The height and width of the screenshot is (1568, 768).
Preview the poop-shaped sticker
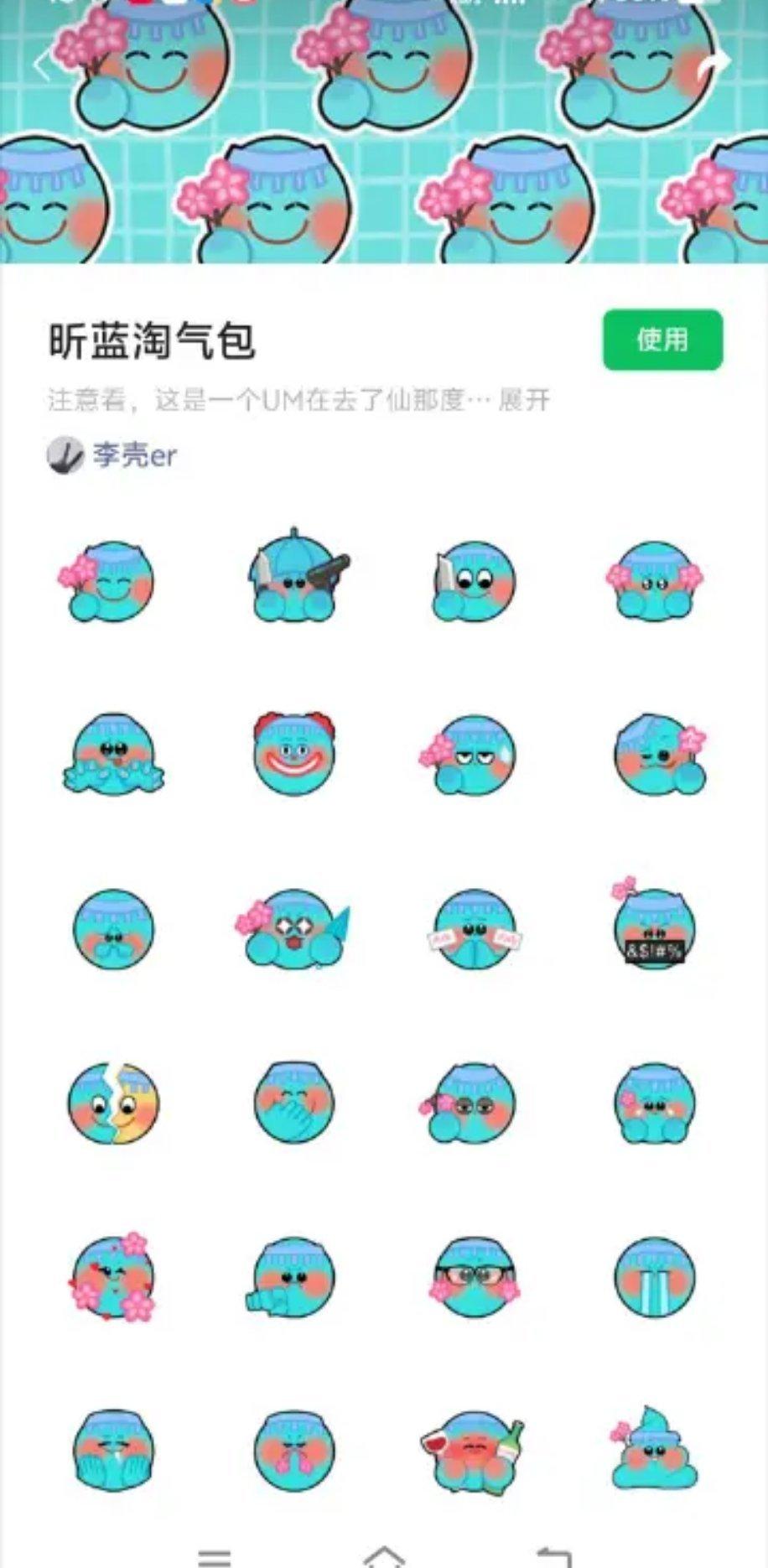[654, 1449]
